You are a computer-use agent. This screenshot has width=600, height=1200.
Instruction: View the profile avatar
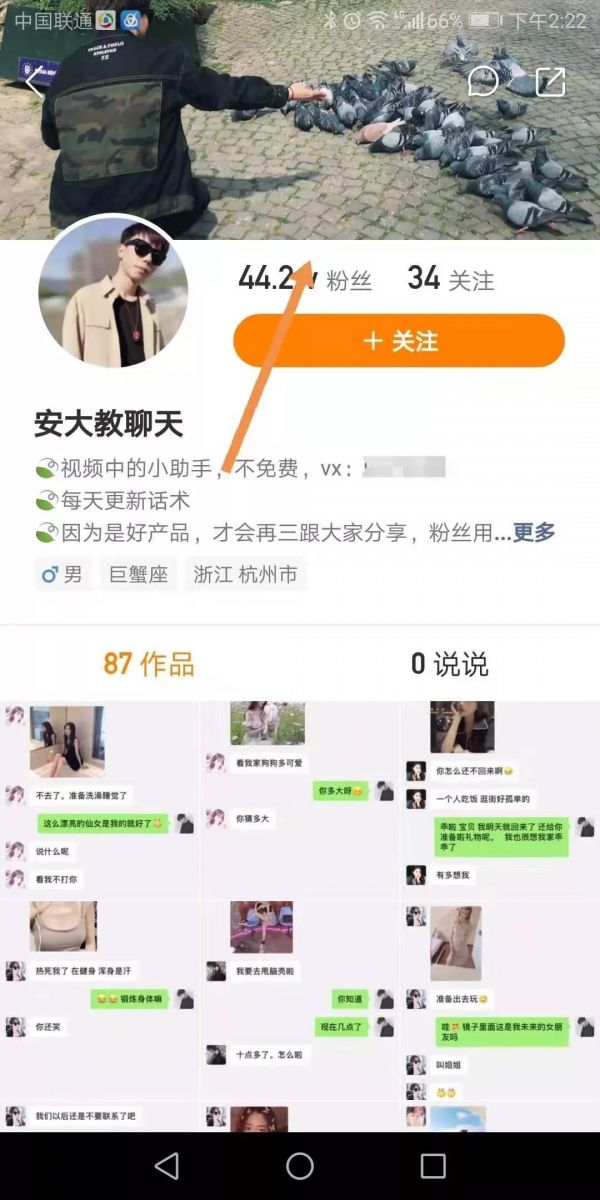point(113,292)
